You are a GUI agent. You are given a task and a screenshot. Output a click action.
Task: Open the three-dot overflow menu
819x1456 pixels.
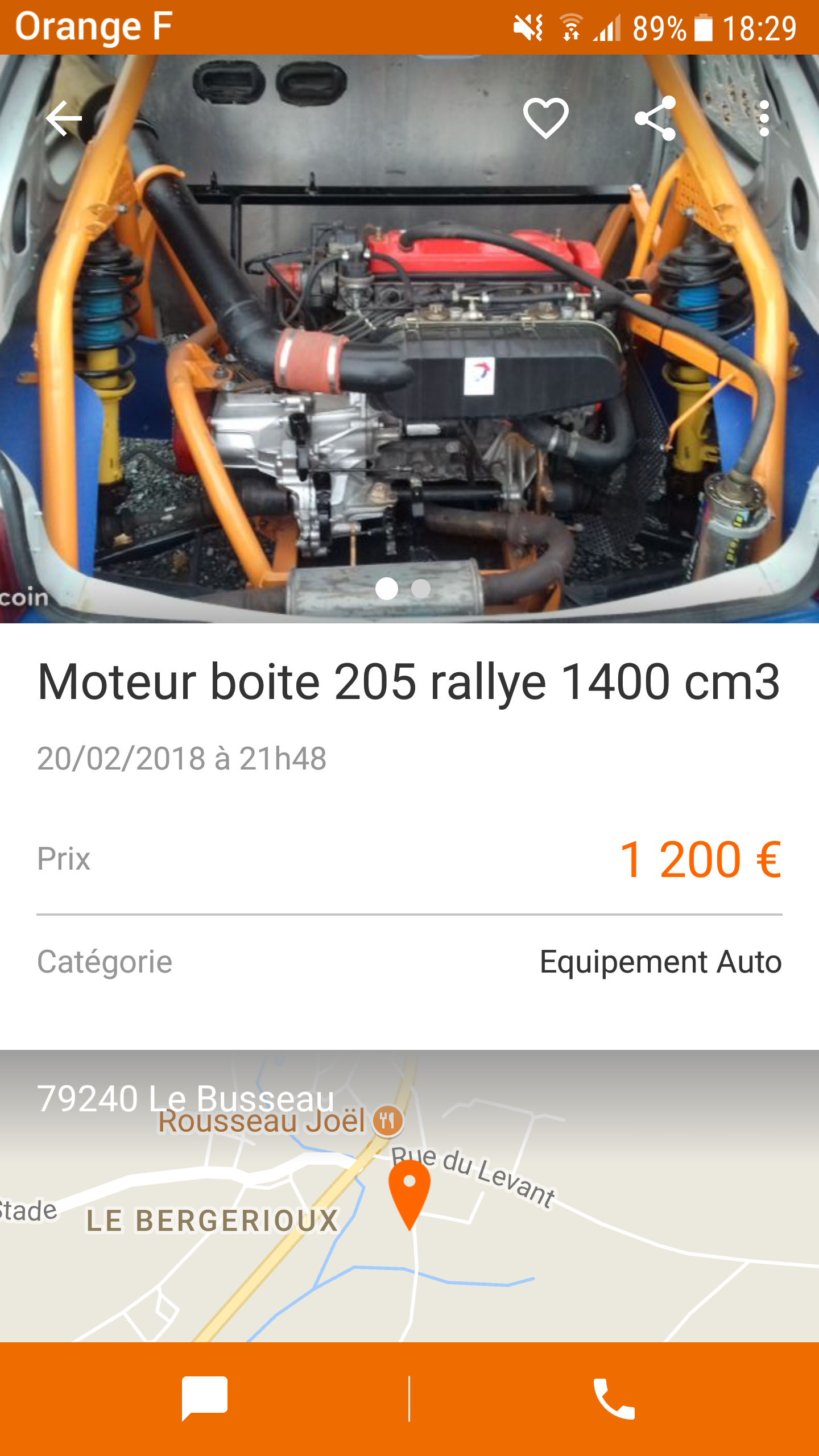pyautogui.click(x=764, y=118)
